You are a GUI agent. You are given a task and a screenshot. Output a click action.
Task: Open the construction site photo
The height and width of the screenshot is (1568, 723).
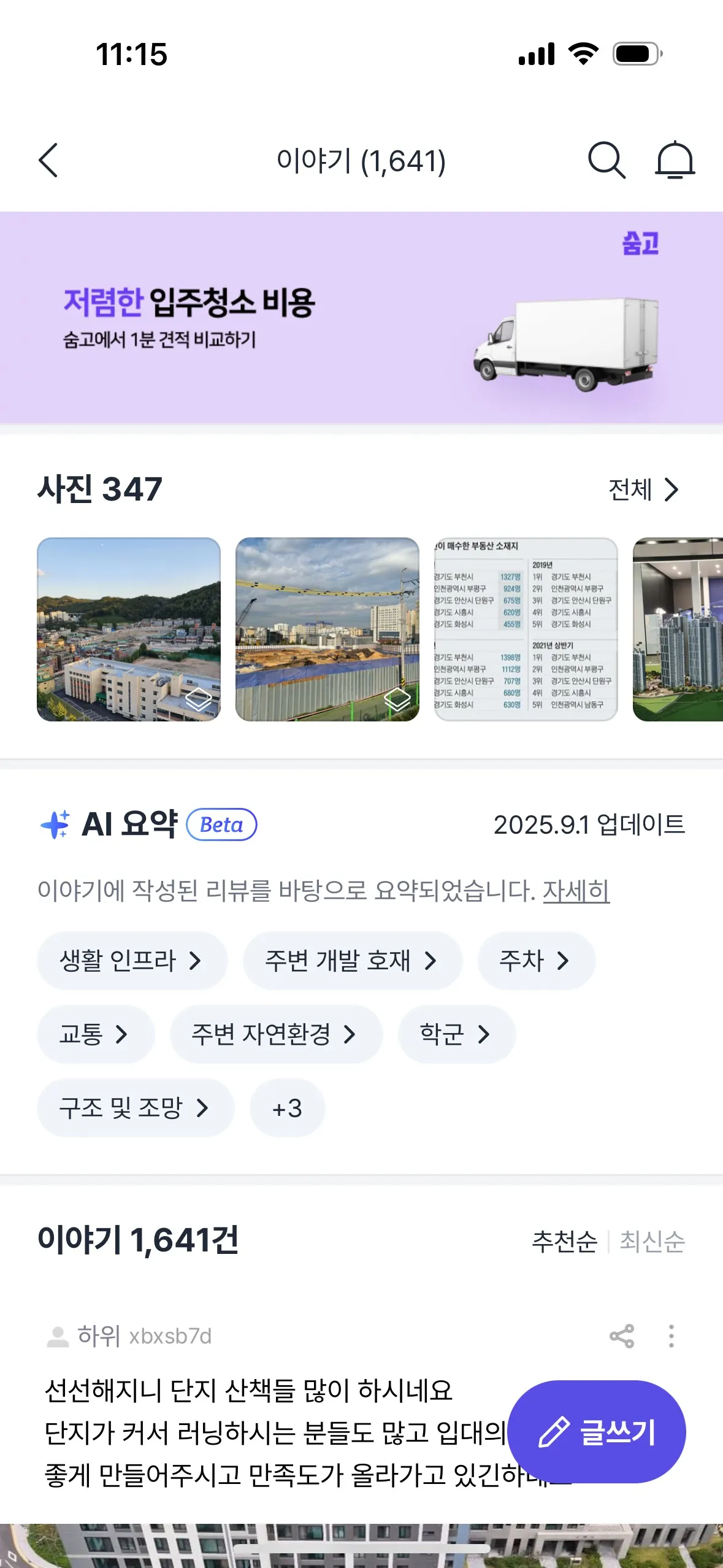(327, 629)
